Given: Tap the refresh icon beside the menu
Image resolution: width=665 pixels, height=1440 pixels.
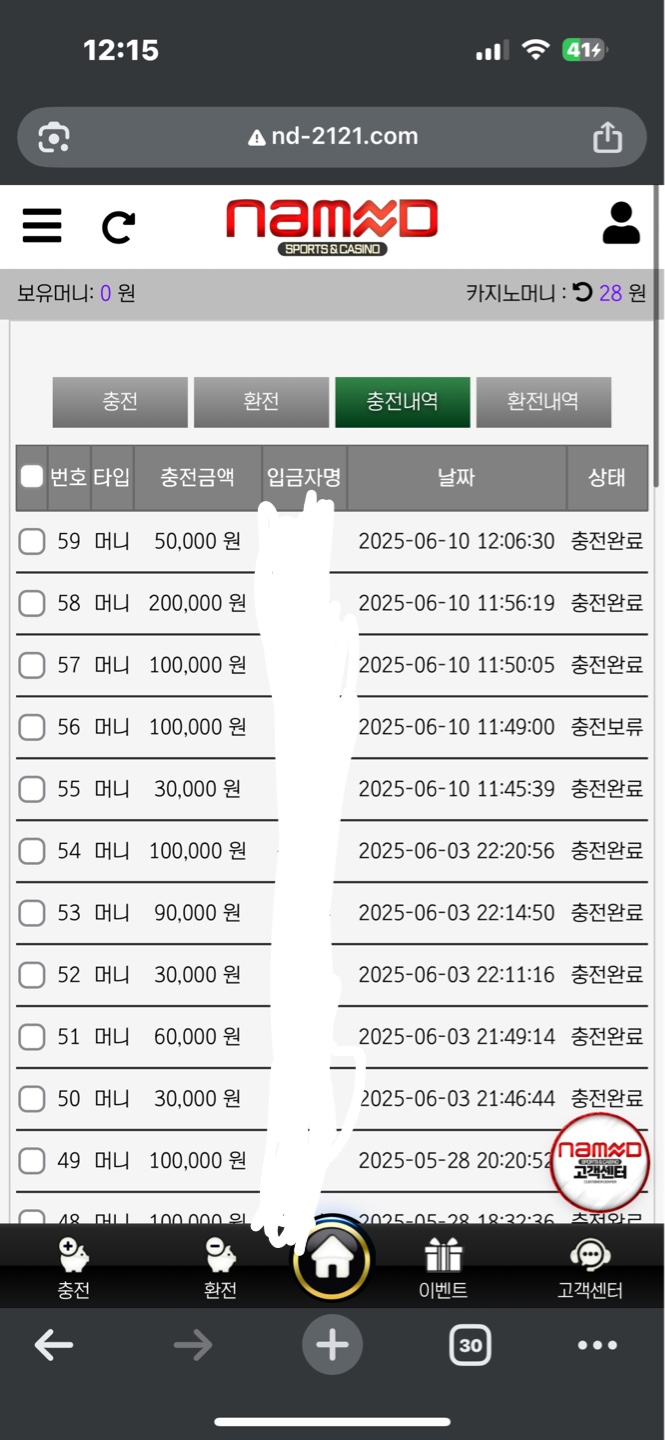Looking at the screenshot, I should point(118,227).
